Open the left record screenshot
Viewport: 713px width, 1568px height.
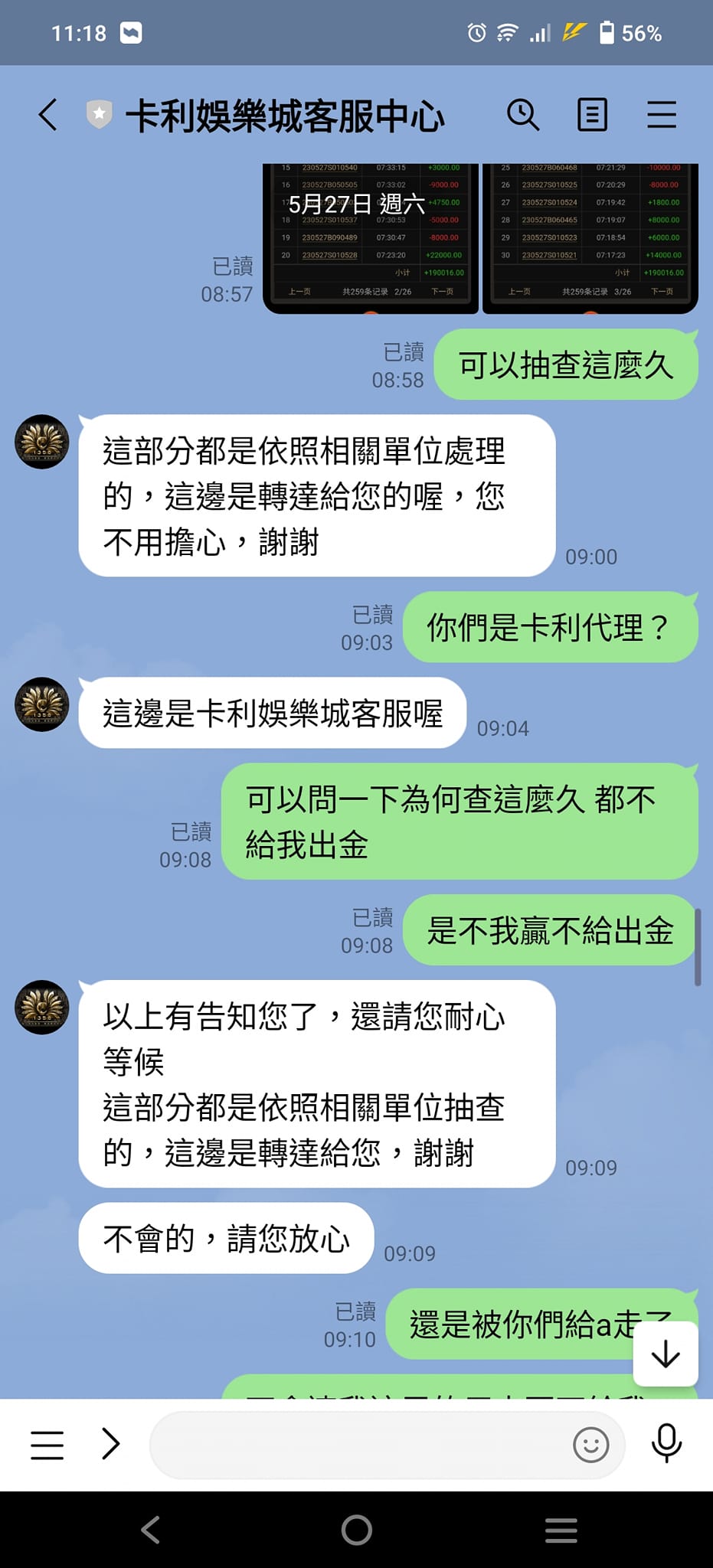point(371,237)
